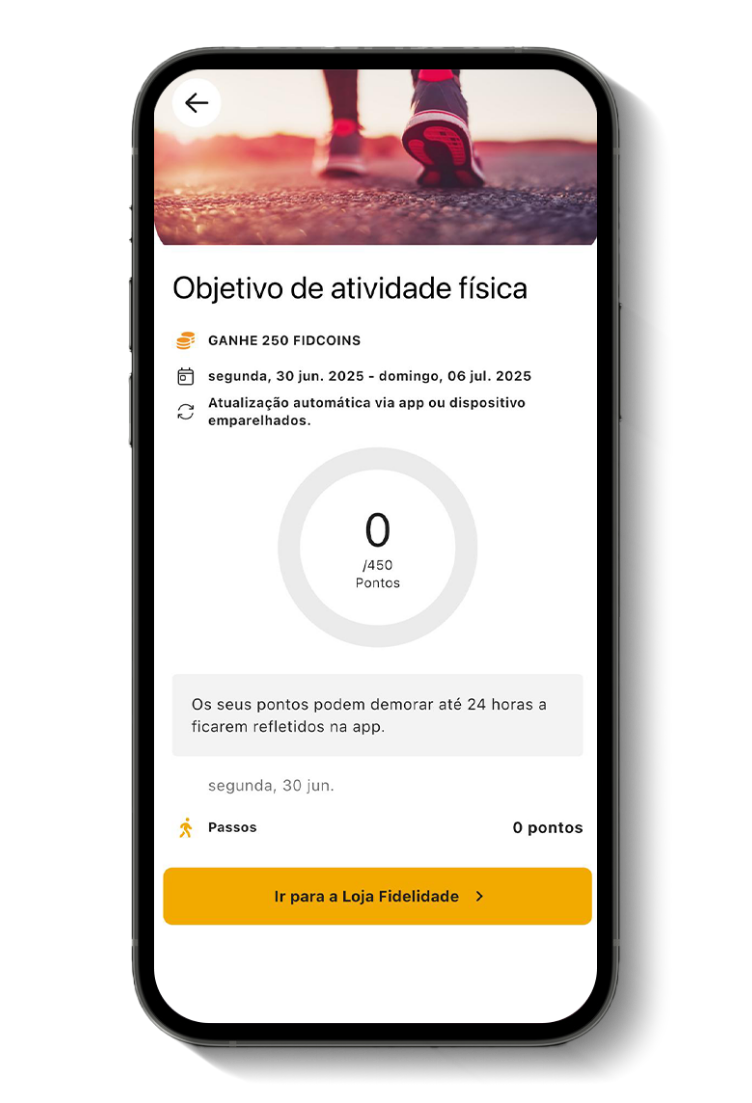Select the segunda, 30 jun. date header
The height and width of the screenshot is (1103, 752).
(272, 785)
